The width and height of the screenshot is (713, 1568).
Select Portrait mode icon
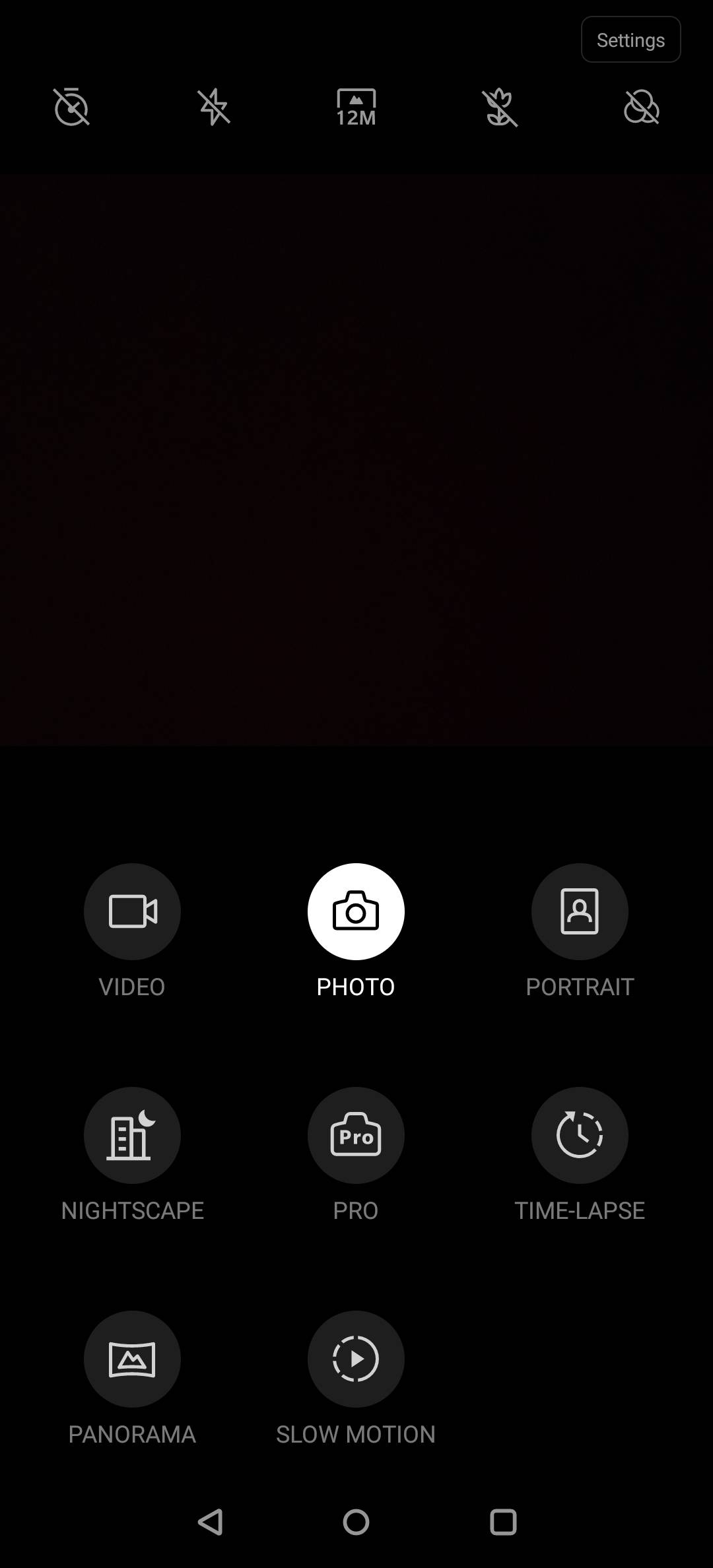point(580,911)
